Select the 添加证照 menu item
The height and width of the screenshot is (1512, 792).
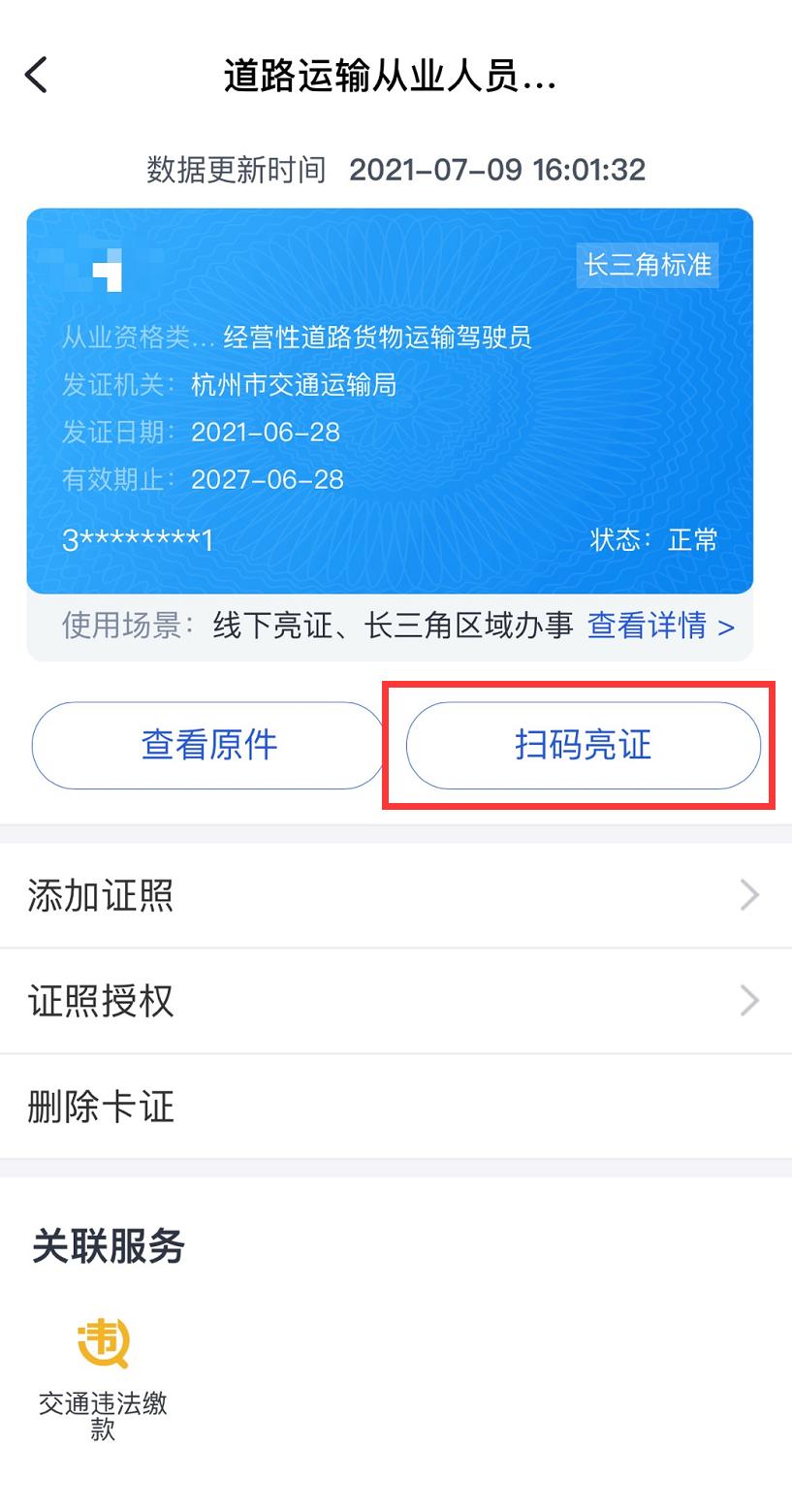99,895
